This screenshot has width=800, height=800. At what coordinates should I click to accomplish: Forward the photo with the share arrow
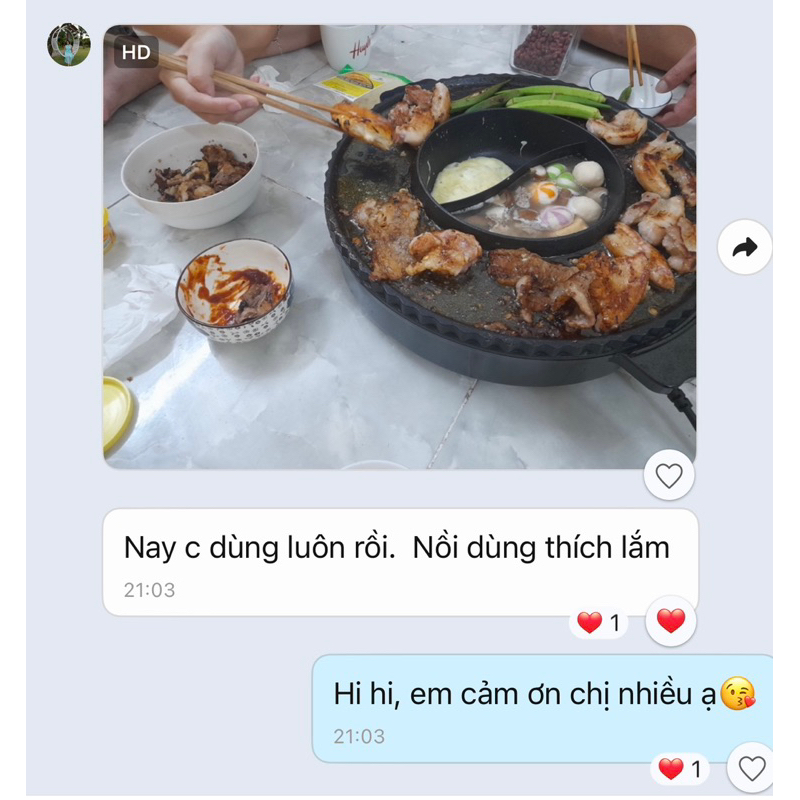745,248
